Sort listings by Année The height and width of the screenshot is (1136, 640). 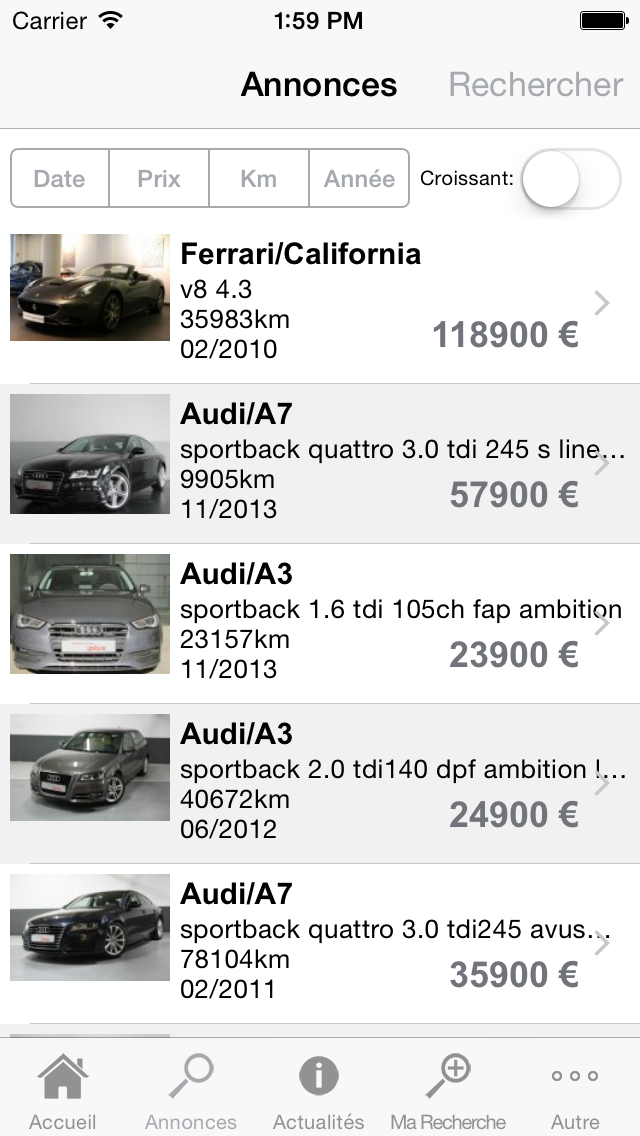click(359, 179)
